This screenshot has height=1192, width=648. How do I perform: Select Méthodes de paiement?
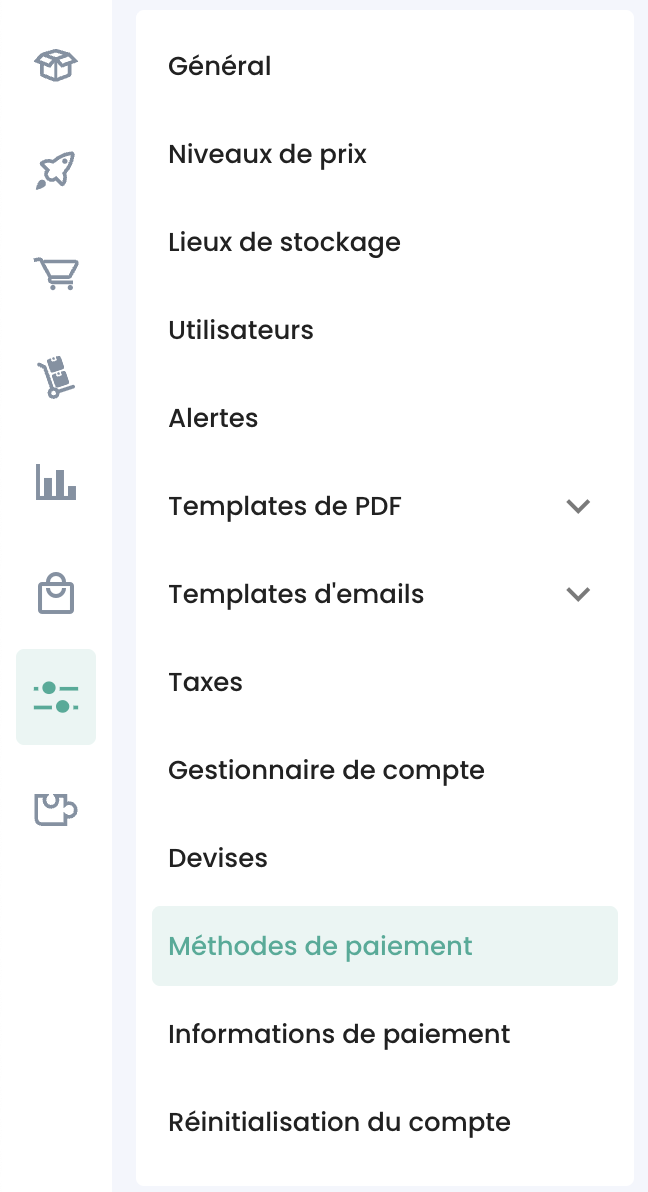[320, 946]
